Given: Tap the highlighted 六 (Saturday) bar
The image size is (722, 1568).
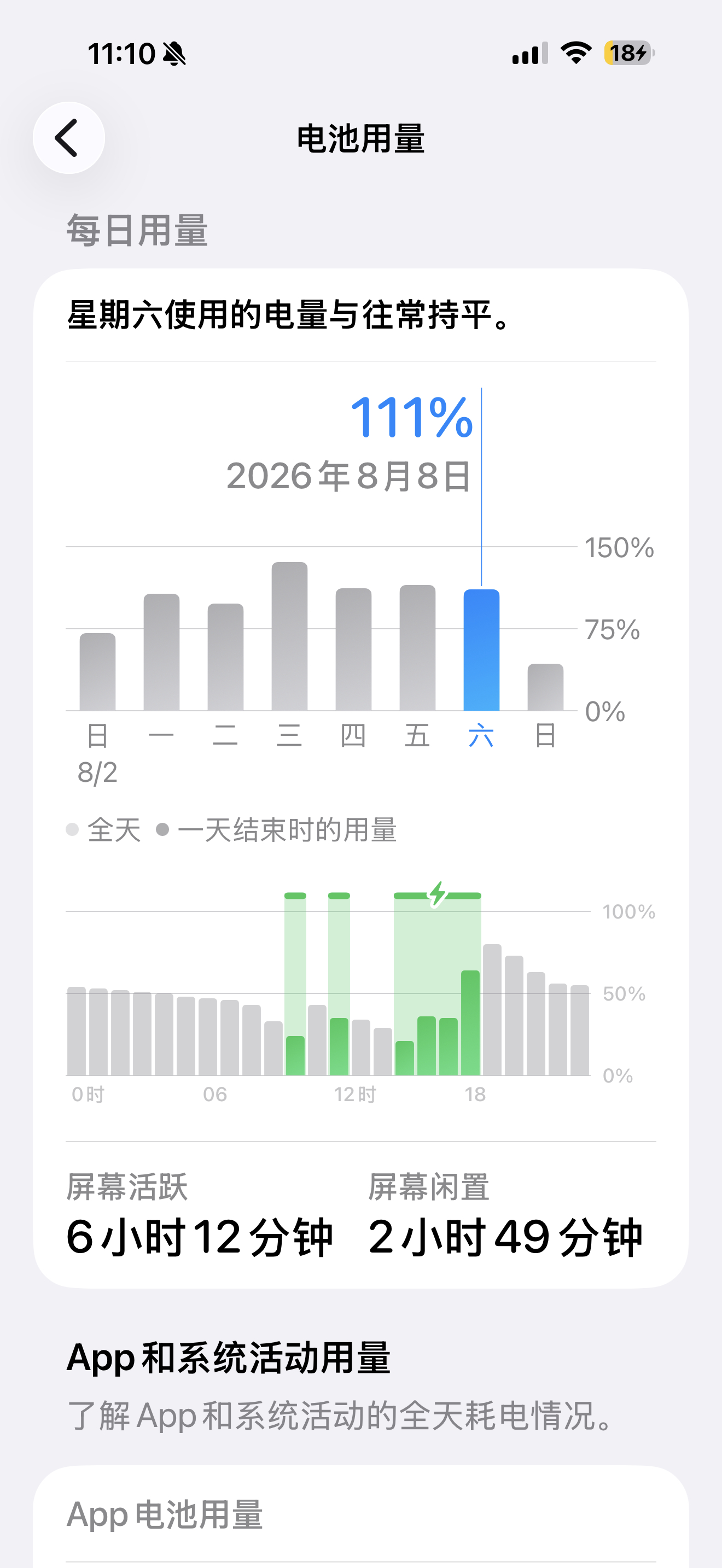Looking at the screenshot, I should tap(481, 650).
